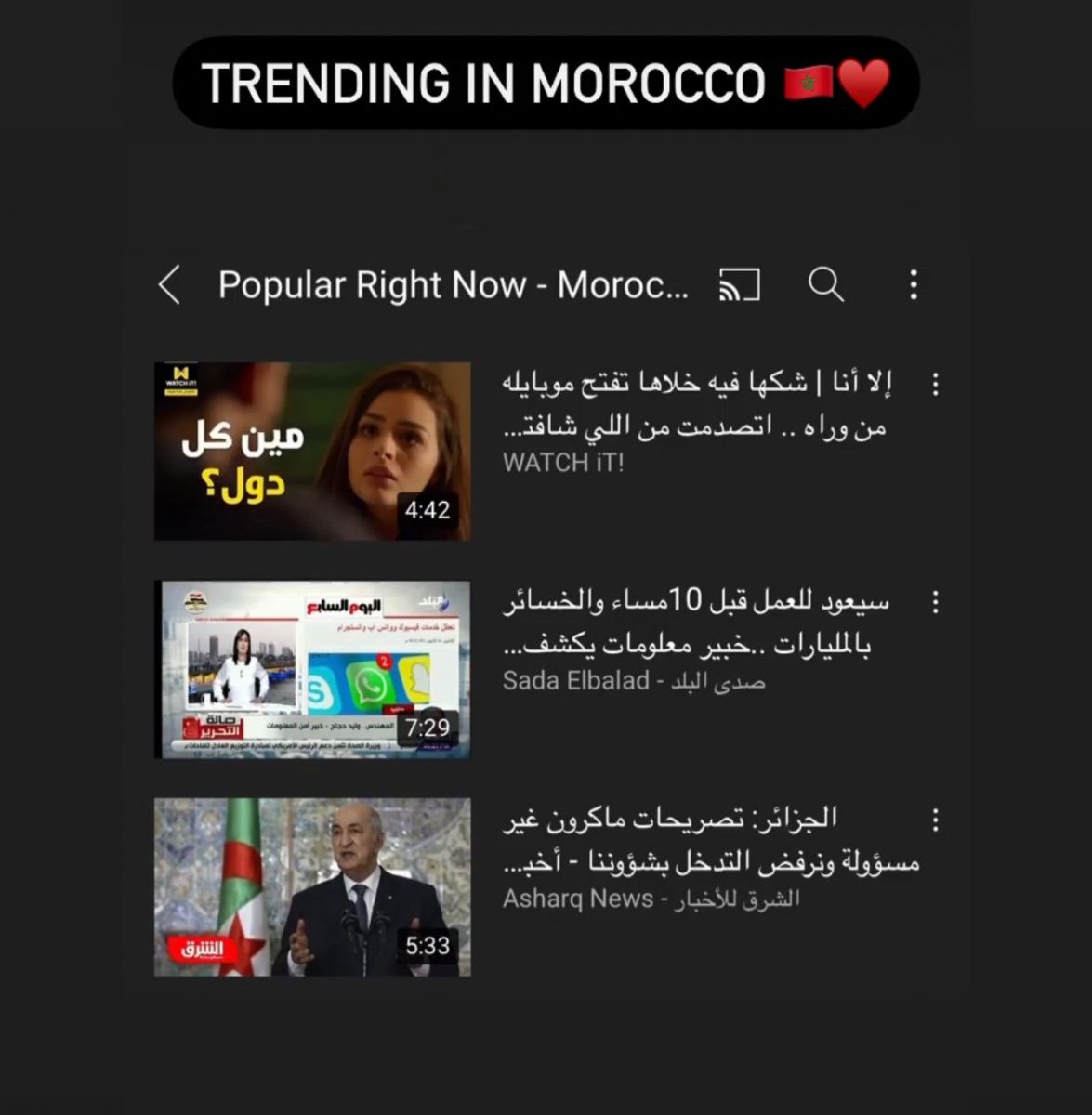
Task: Tap the 7:29 duration badge
Action: point(428,729)
